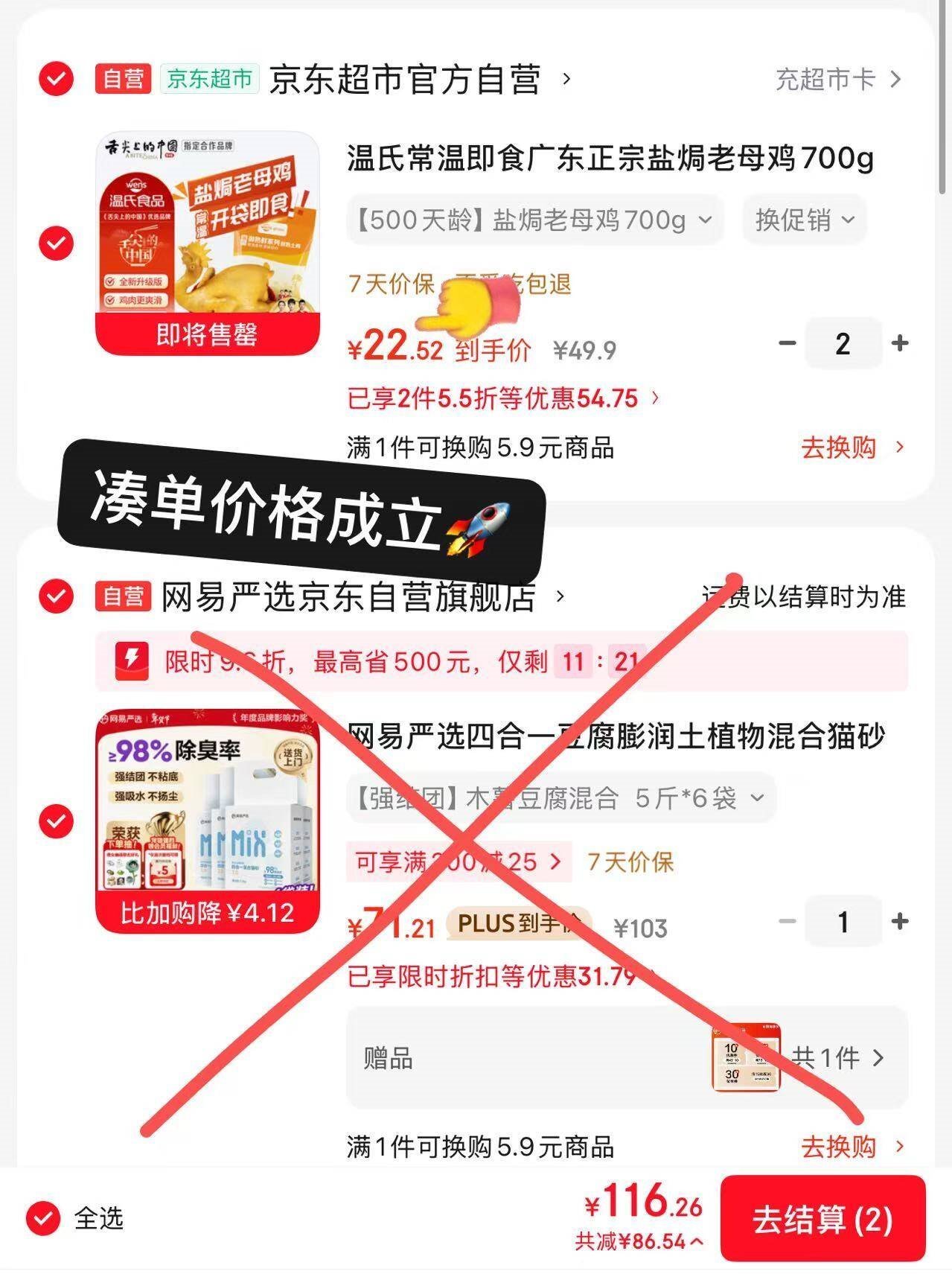Open the 温氏盐焗老母鸡 product image
952x1274 pixels.
[208, 243]
